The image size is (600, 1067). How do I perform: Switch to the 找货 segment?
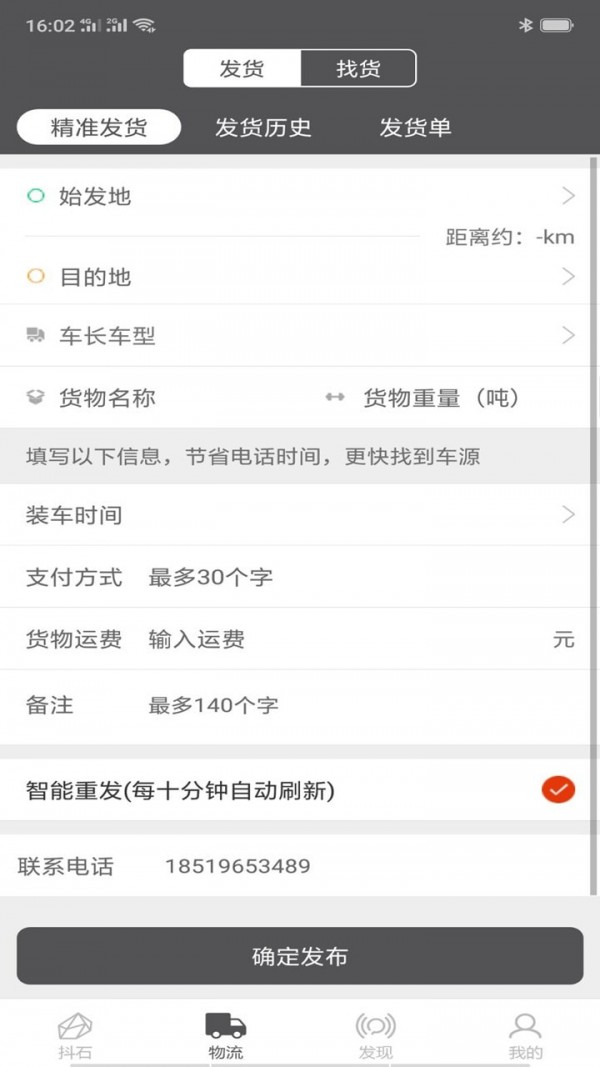[x=358, y=68]
